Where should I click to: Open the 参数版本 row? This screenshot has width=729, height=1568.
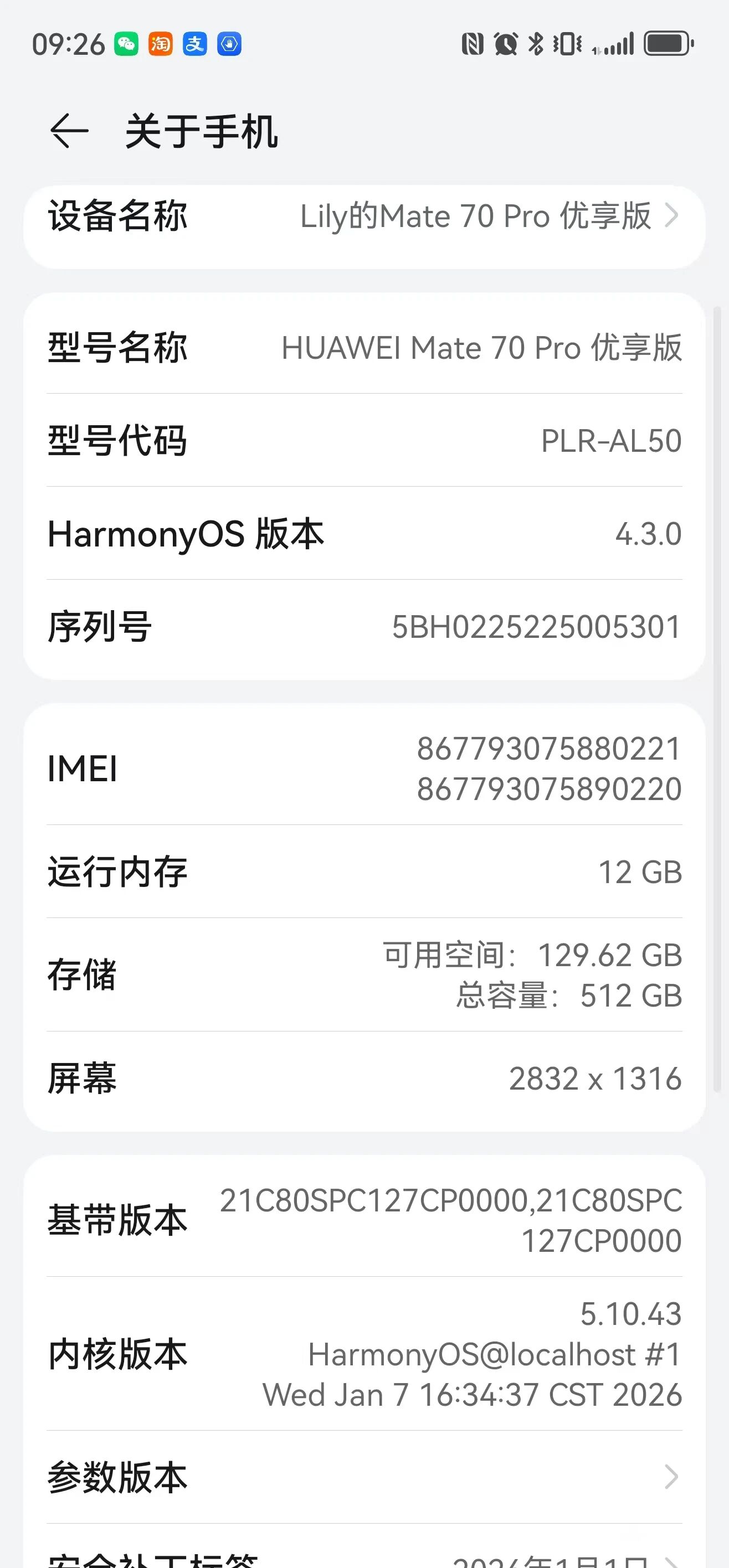[364, 1477]
